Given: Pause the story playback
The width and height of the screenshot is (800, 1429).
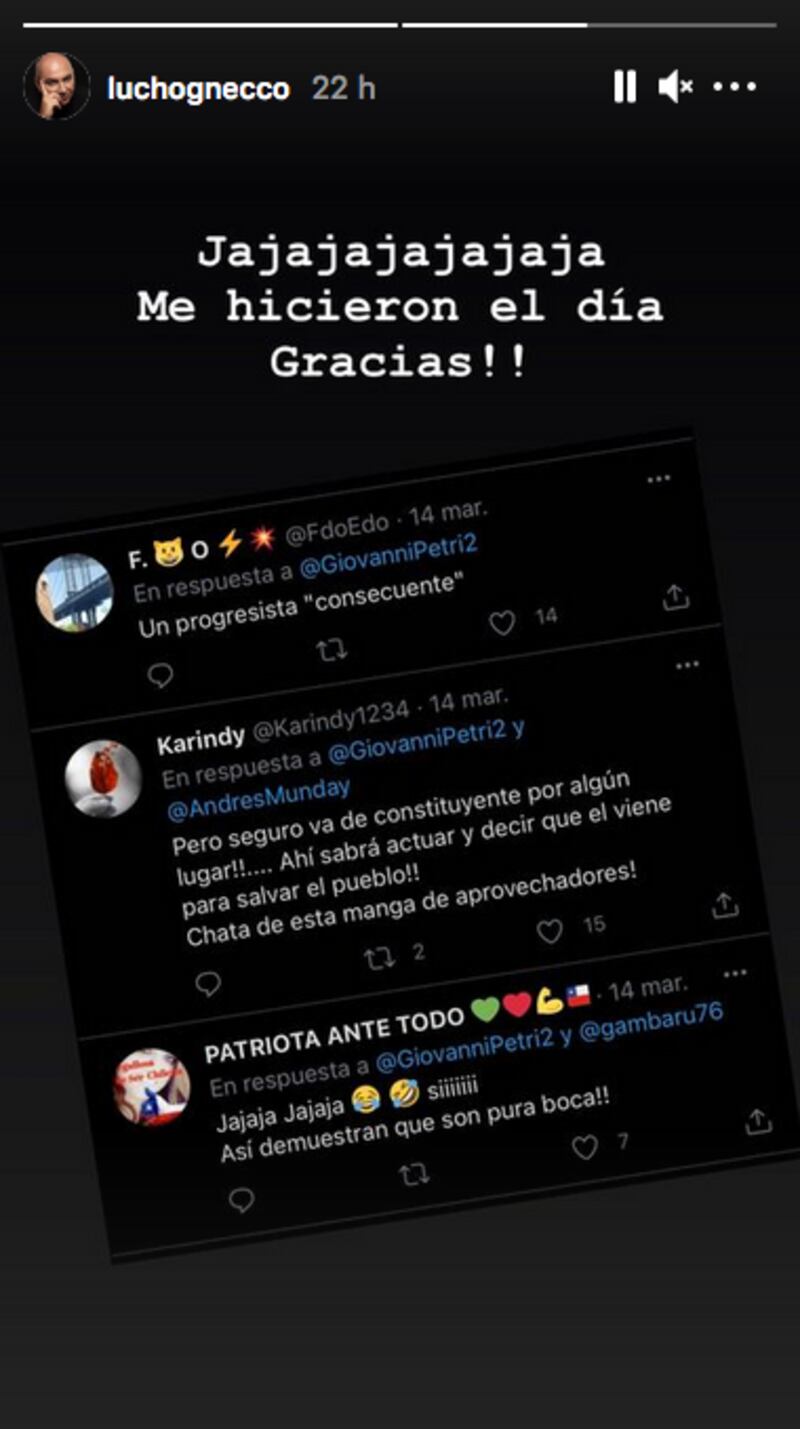Looking at the screenshot, I should 625,88.
